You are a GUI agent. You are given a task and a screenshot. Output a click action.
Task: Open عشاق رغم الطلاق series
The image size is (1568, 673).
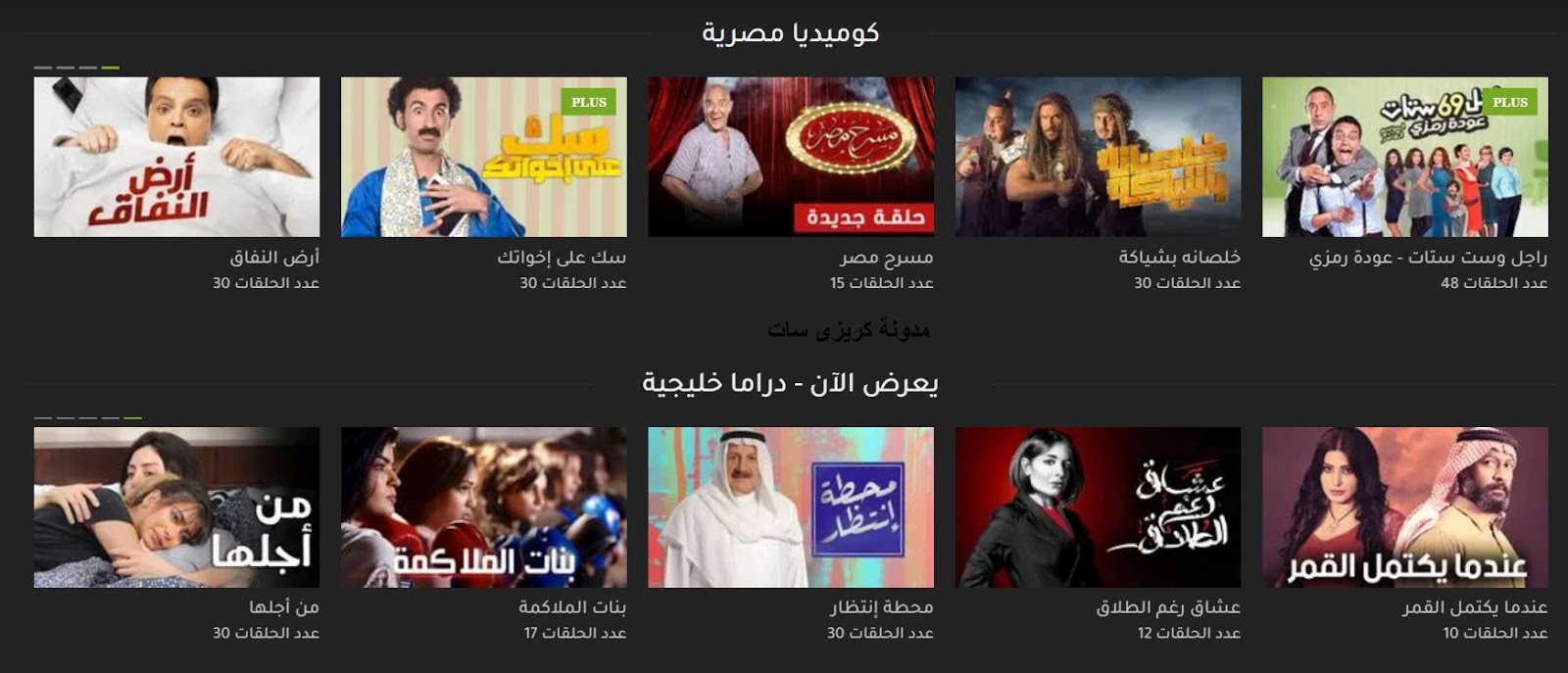click(1098, 506)
